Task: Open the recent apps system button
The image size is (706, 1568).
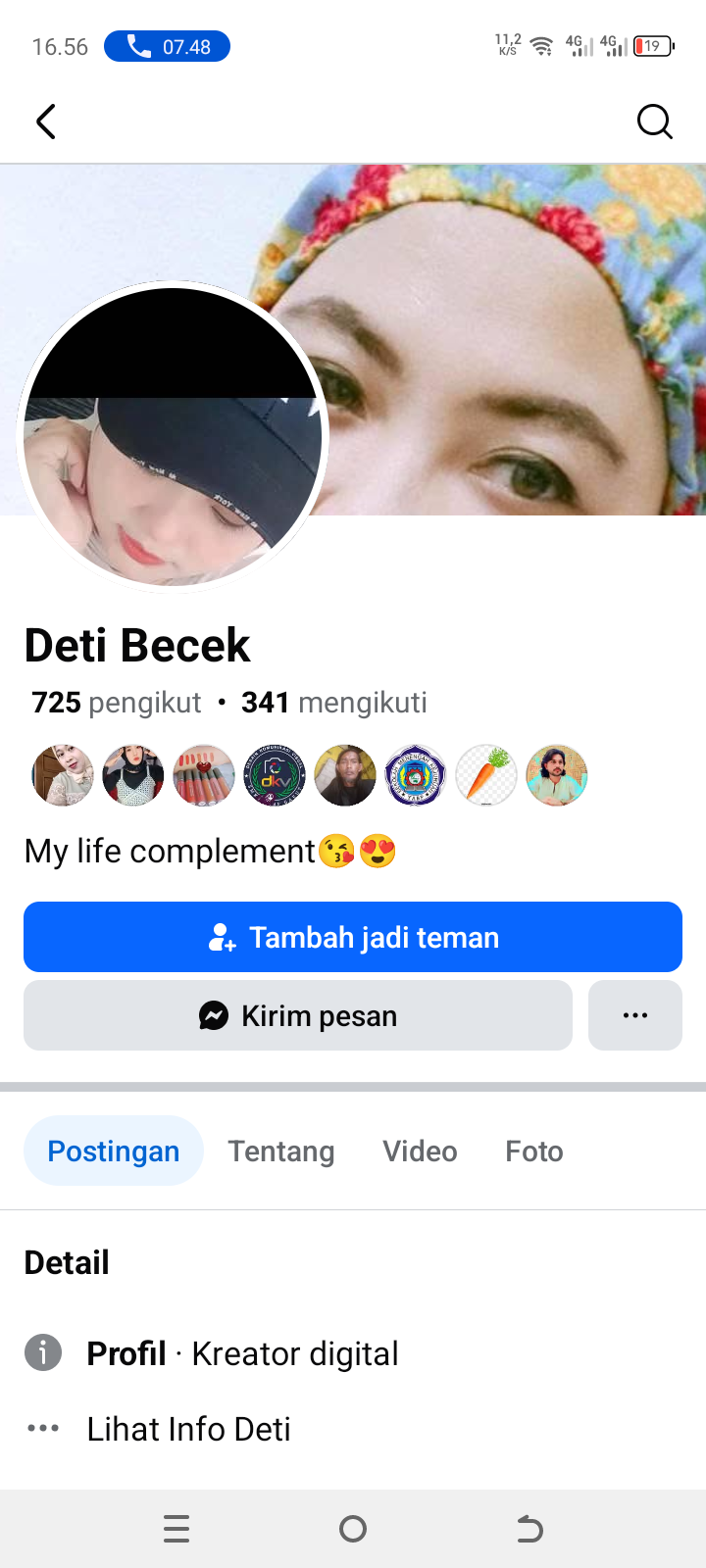Action: [176, 1529]
